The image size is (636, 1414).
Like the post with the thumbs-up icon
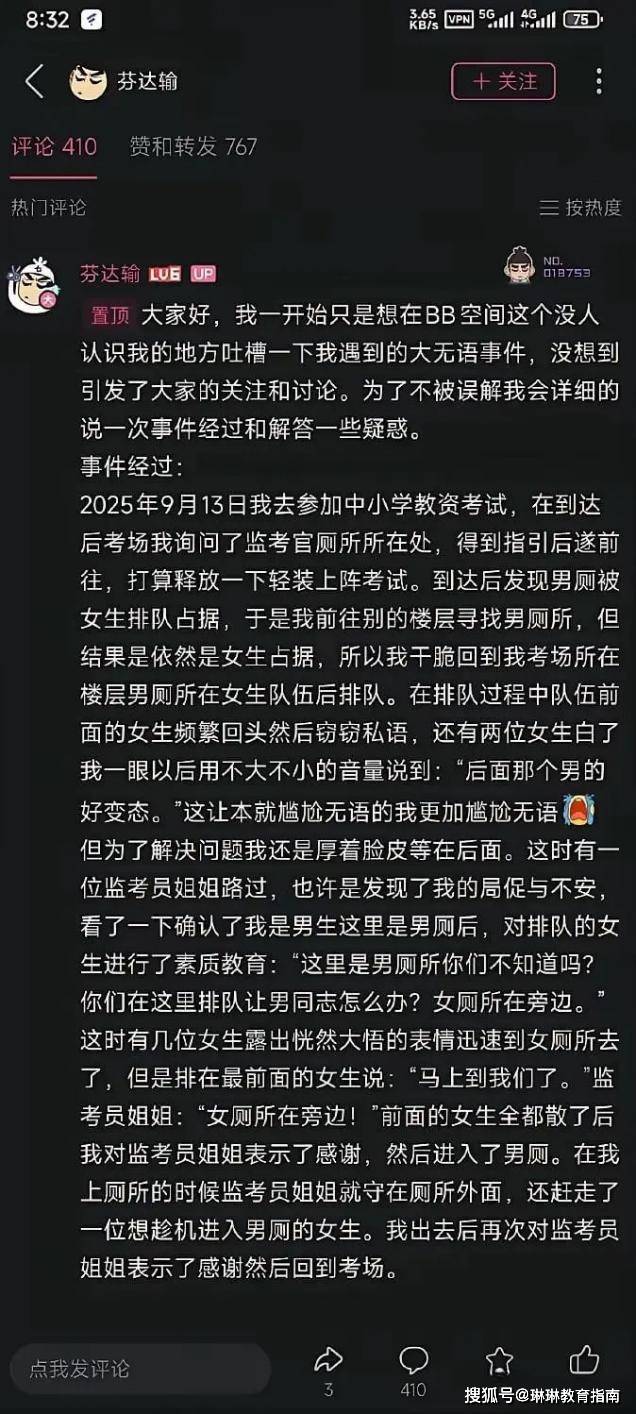point(584,1359)
